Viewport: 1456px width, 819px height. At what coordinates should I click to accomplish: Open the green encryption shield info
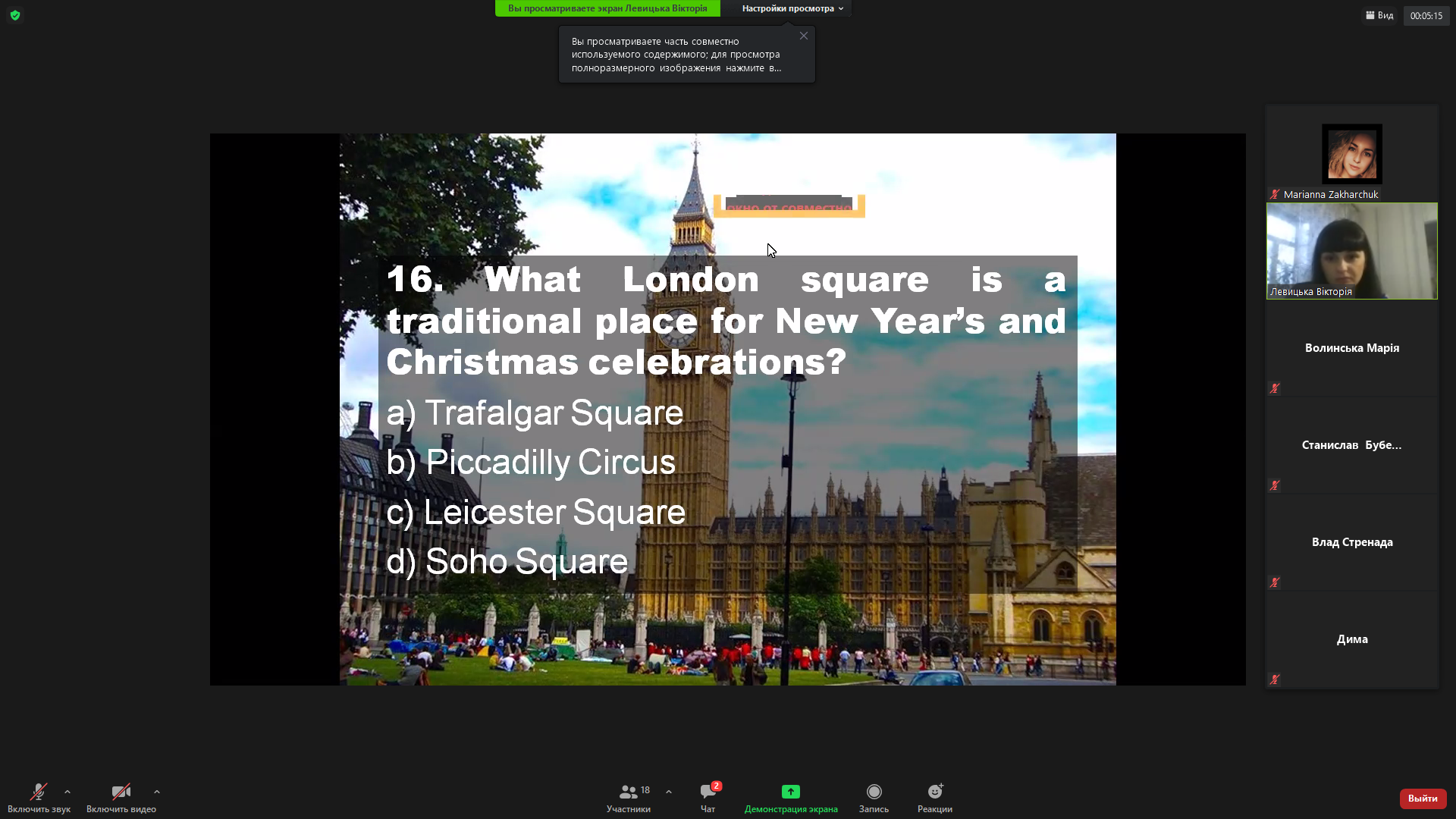pyautogui.click(x=15, y=15)
